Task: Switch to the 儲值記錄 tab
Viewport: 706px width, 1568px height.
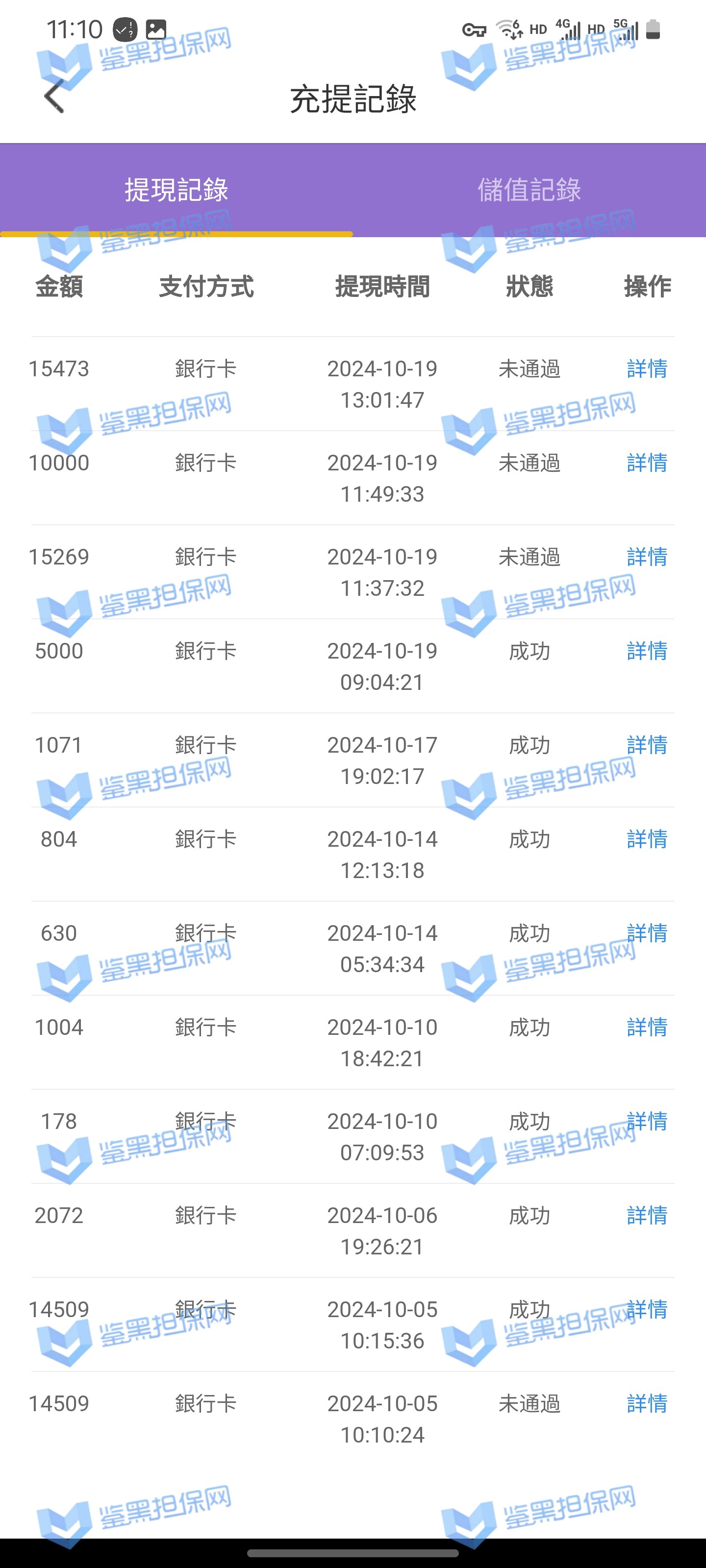Action: pyautogui.click(x=529, y=190)
